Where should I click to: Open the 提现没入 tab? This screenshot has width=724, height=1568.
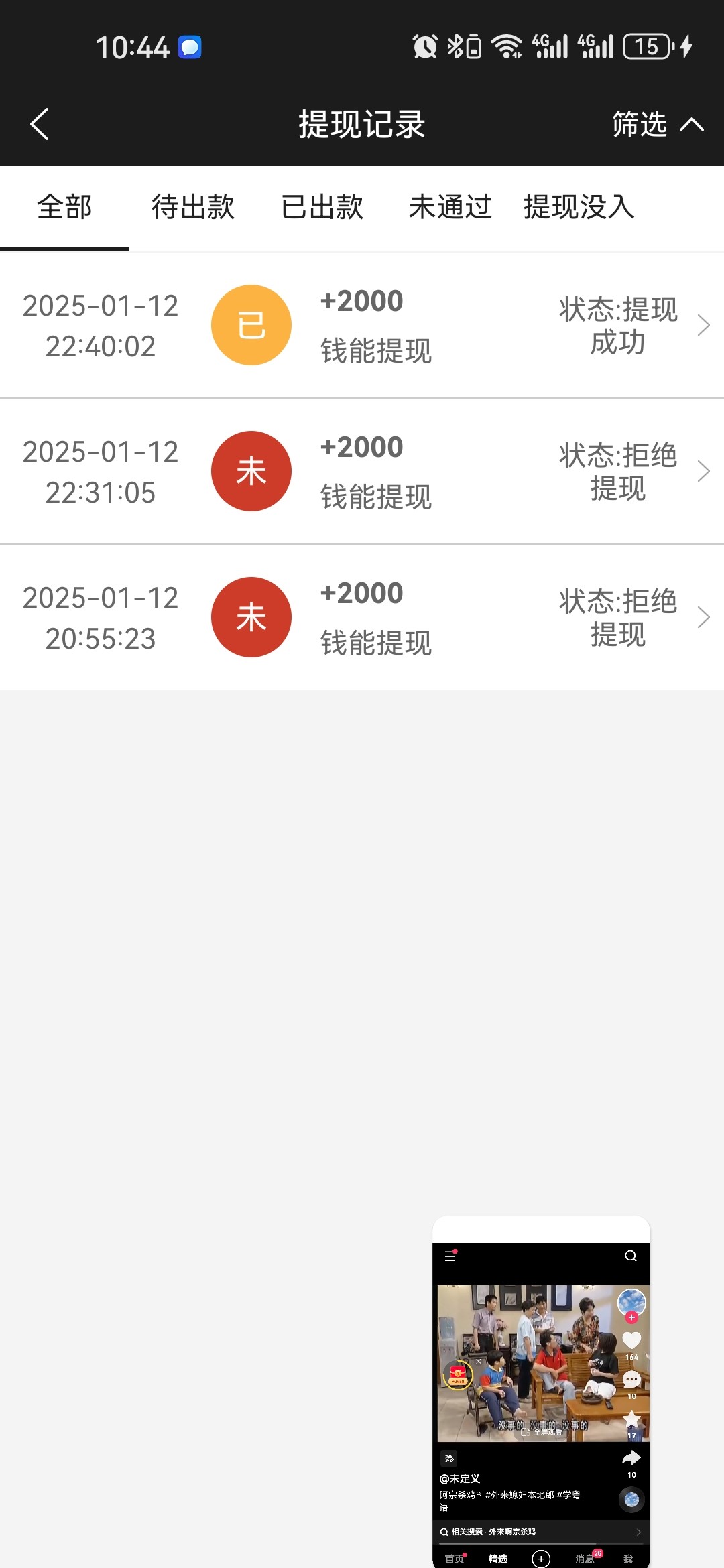(579, 207)
